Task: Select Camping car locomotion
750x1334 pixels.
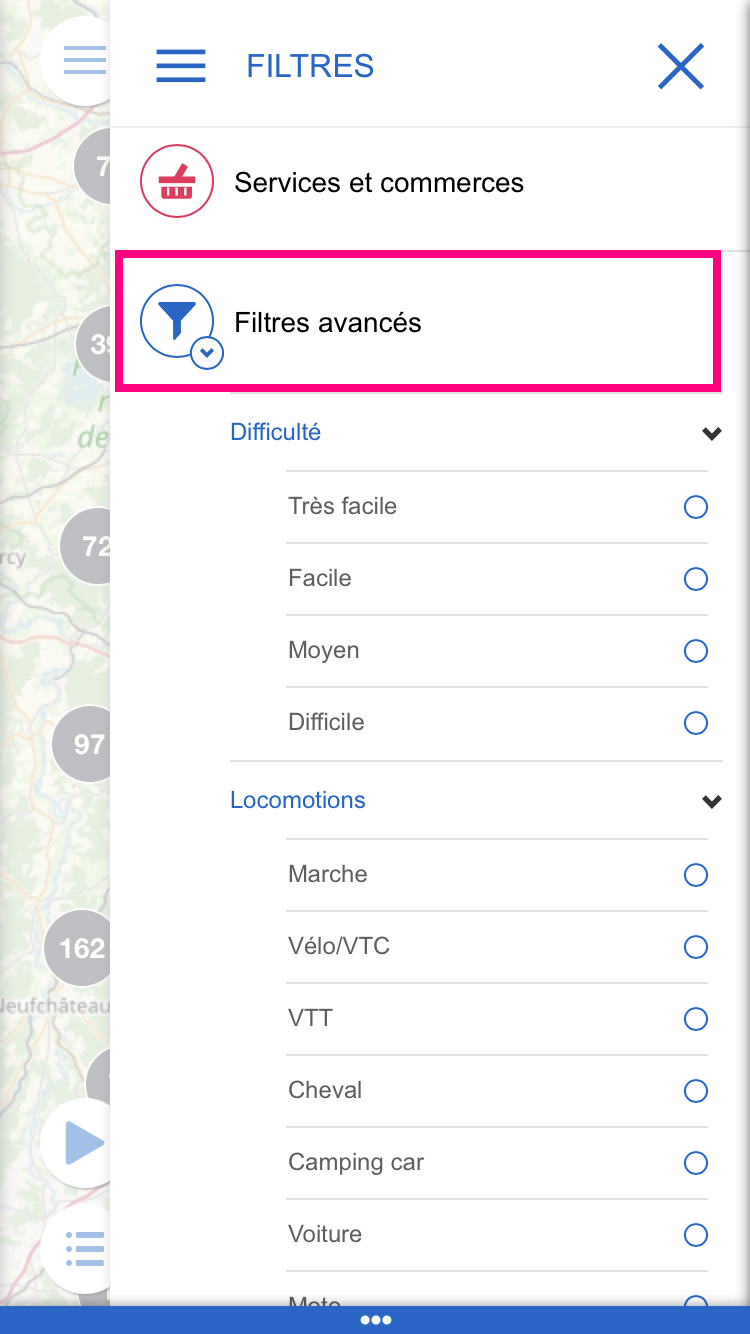Action: point(695,1163)
